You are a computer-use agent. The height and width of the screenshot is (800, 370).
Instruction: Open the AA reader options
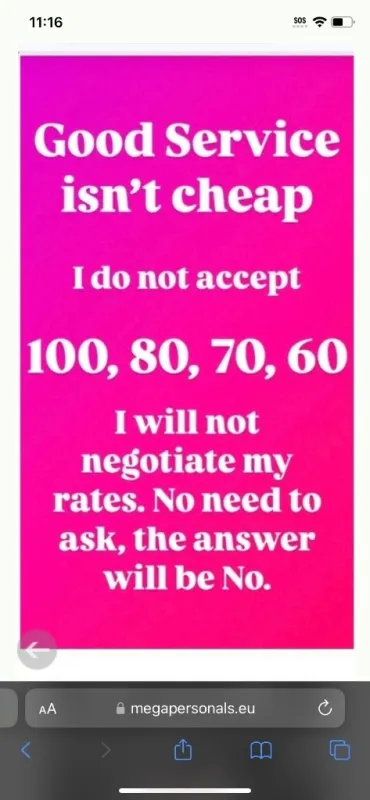48,709
